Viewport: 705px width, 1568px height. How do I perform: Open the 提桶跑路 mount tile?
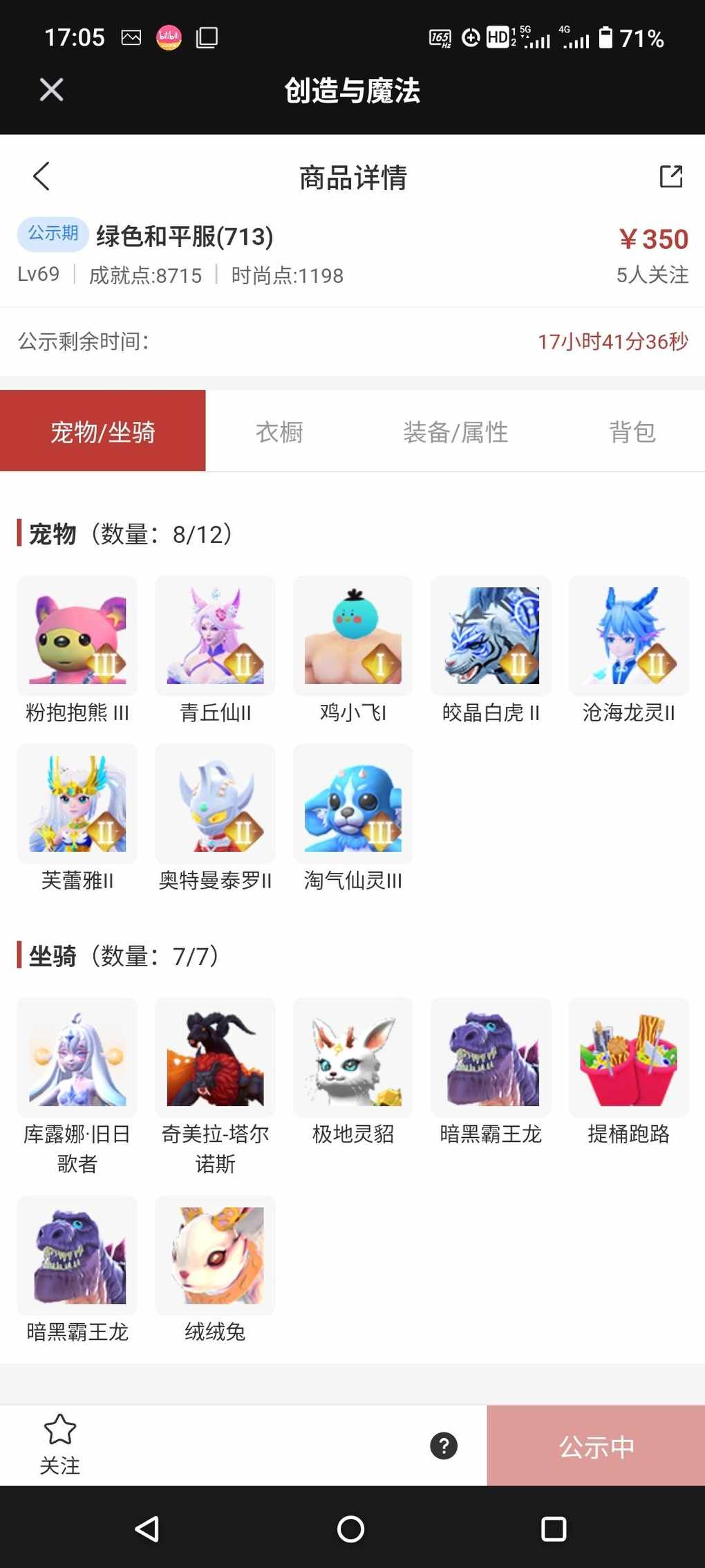629,1058
